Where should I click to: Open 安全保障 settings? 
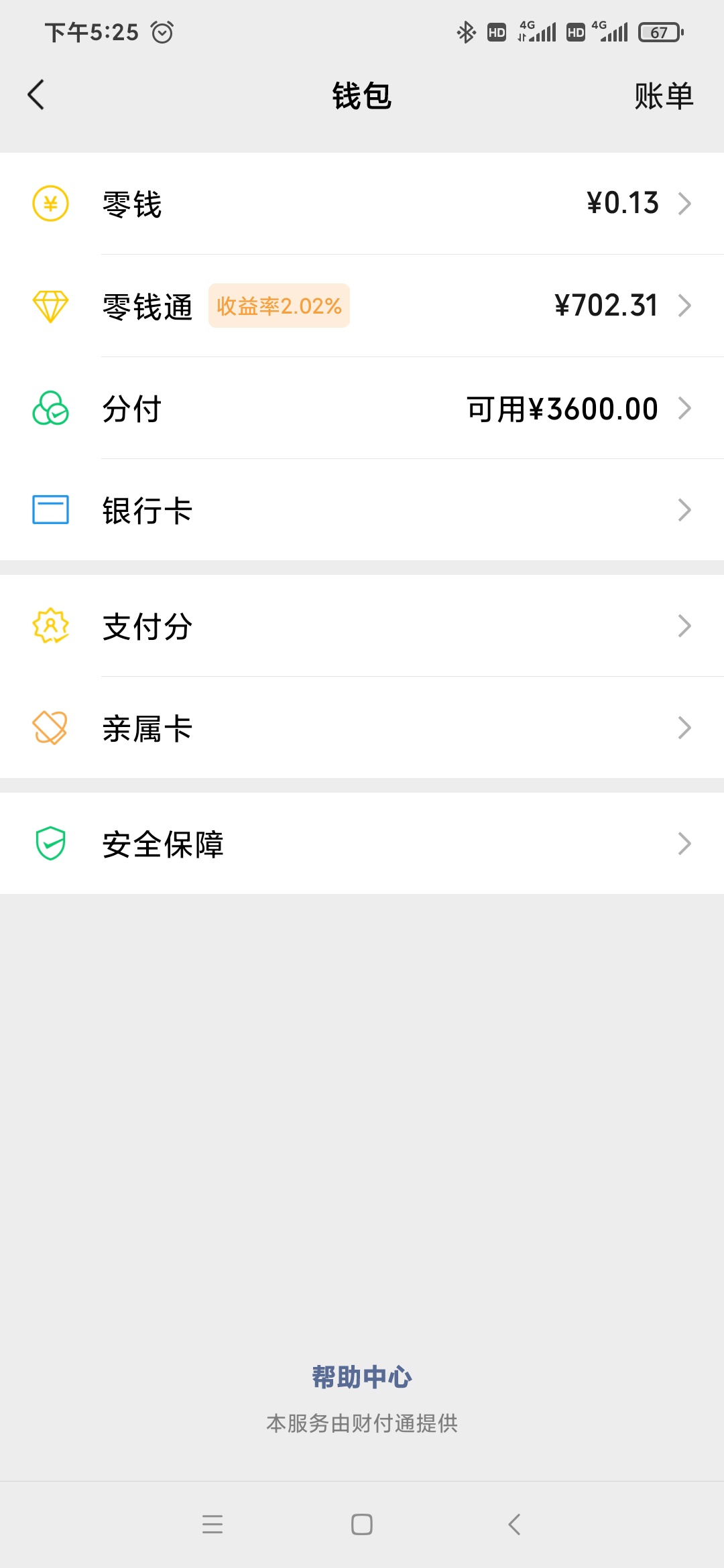coord(362,844)
